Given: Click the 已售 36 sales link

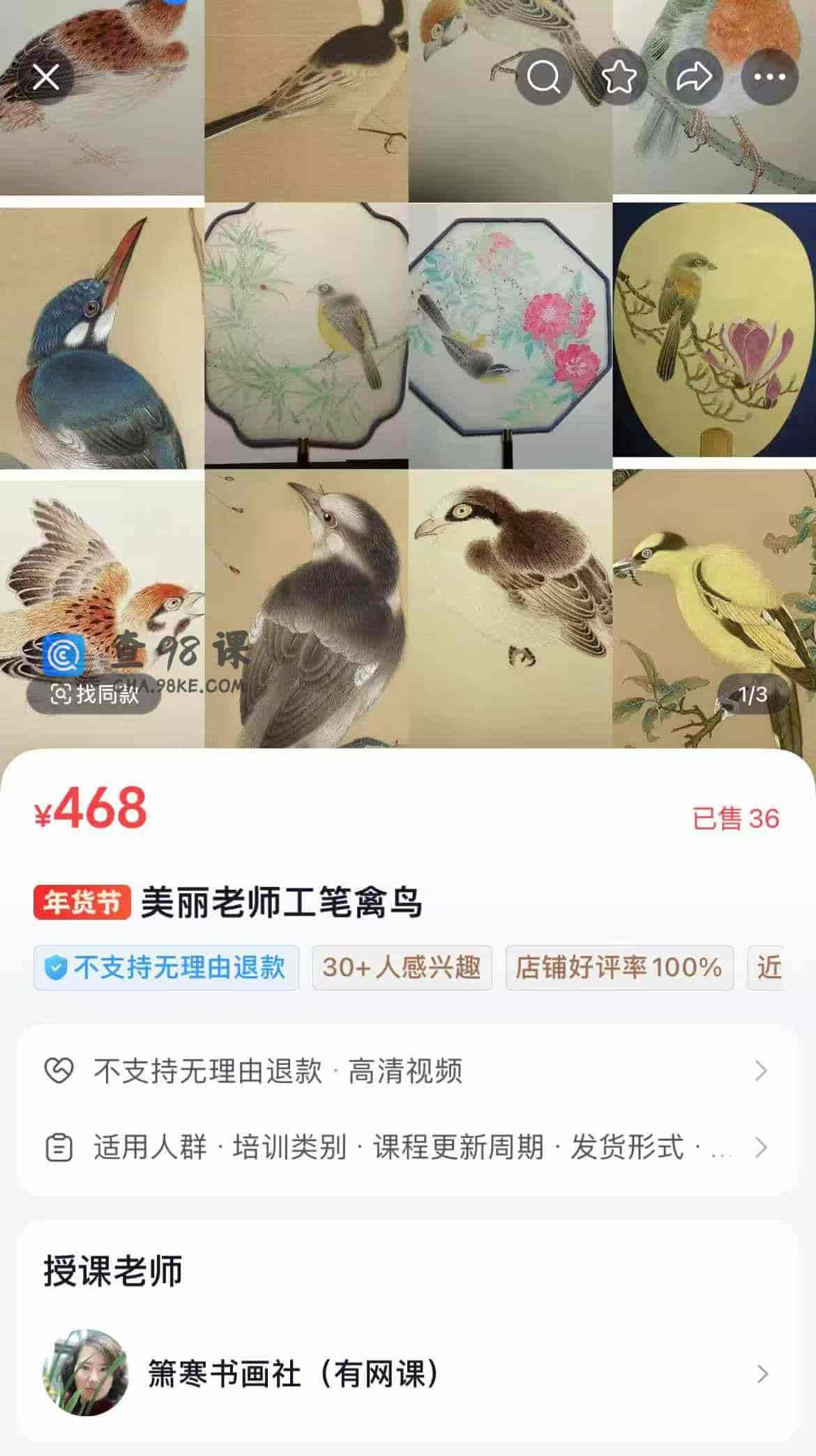Looking at the screenshot, I should click(x=736, y=821).
